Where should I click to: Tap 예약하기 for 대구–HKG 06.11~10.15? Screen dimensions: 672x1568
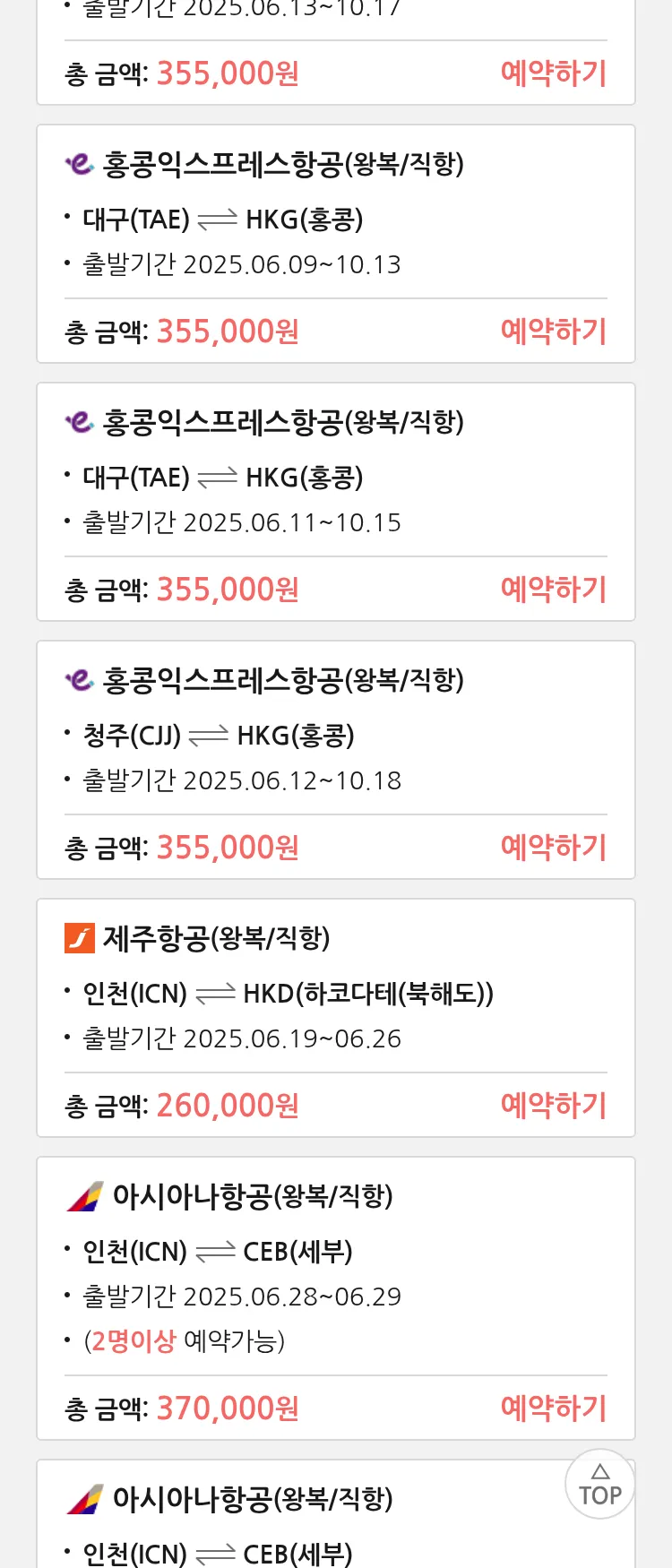pyautogui.click(x=553, y=590)
